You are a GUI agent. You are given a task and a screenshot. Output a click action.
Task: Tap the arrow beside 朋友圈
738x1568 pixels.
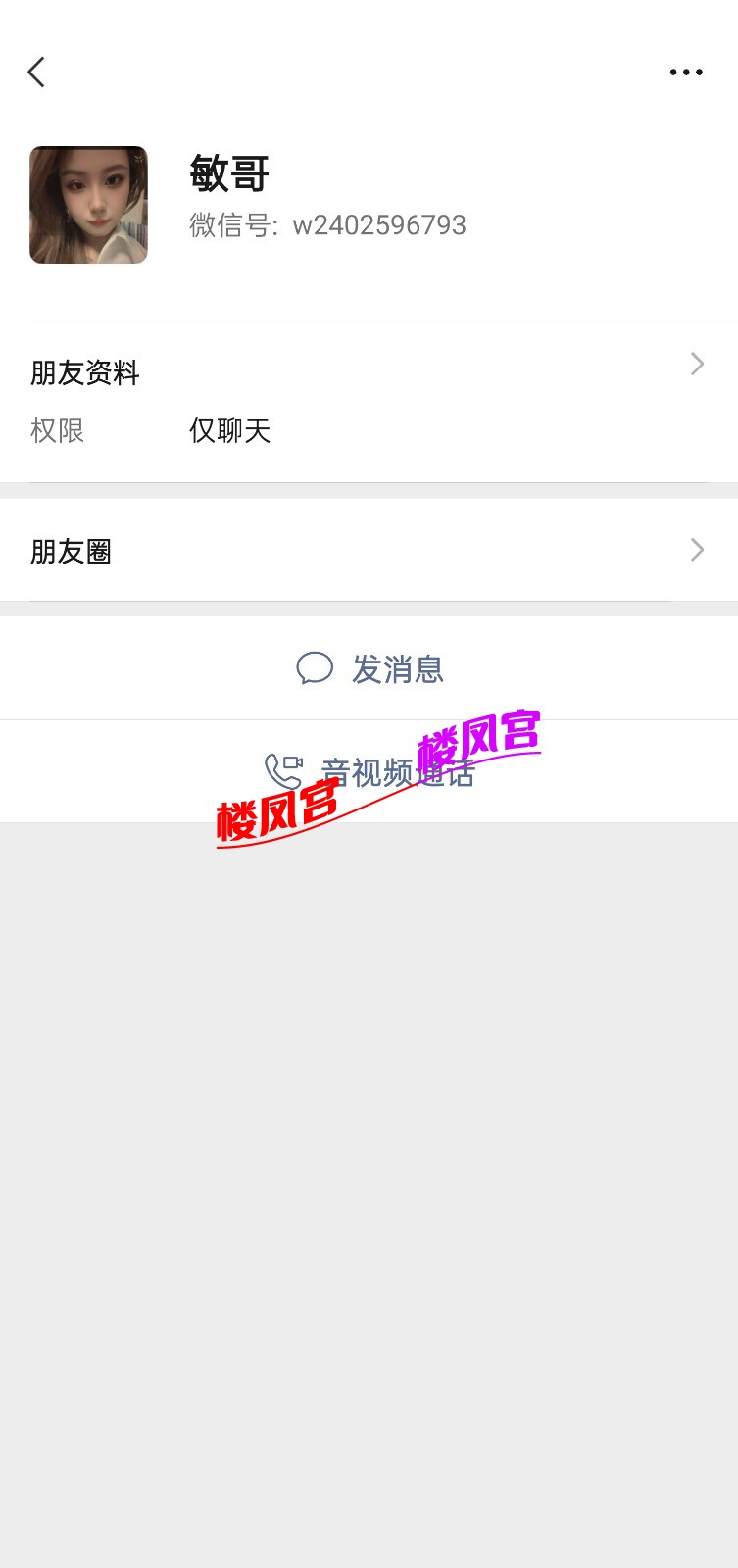[696, 550]
